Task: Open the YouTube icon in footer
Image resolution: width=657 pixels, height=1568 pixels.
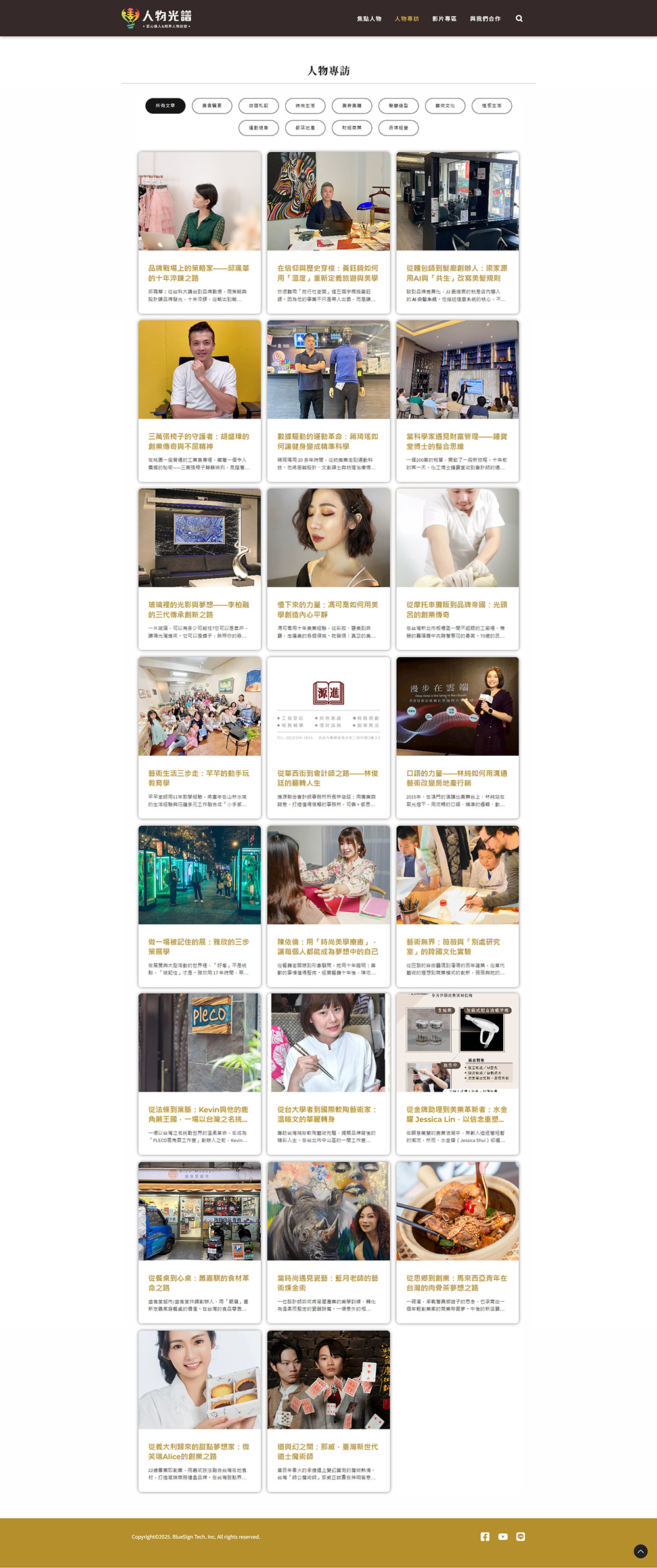Action: click(x=503, y=1536)
